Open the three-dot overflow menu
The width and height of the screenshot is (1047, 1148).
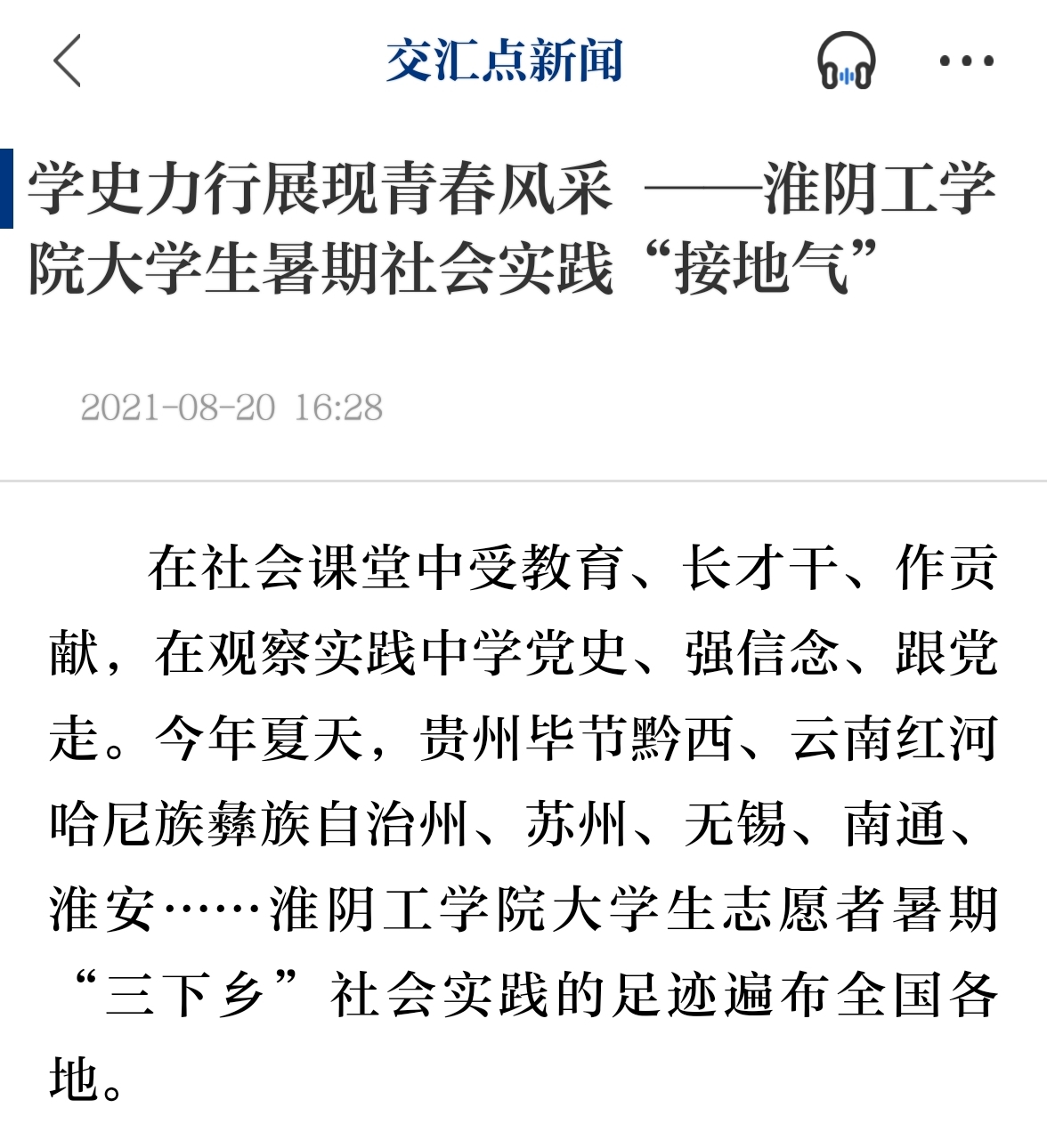[x=966, y=61]
